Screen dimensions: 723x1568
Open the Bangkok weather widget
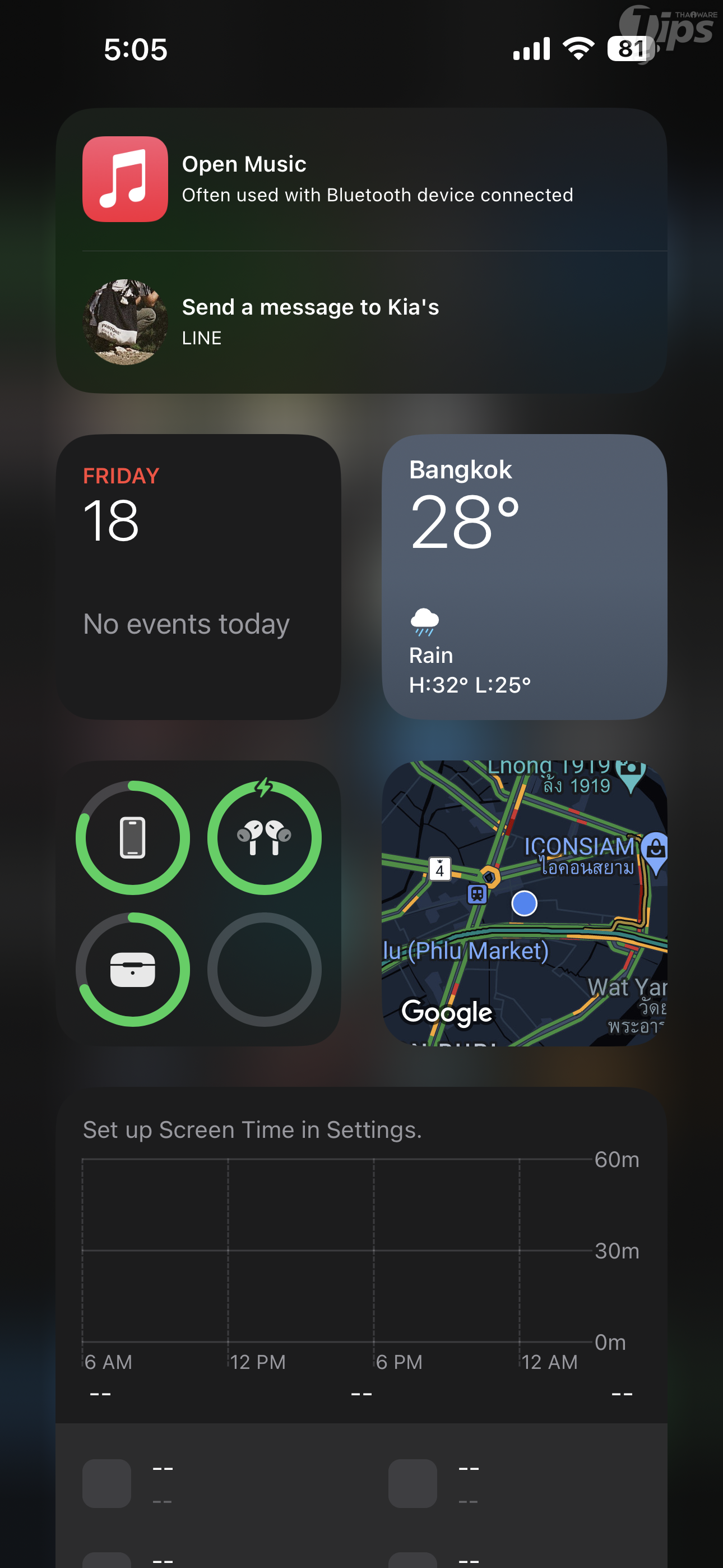524,577
